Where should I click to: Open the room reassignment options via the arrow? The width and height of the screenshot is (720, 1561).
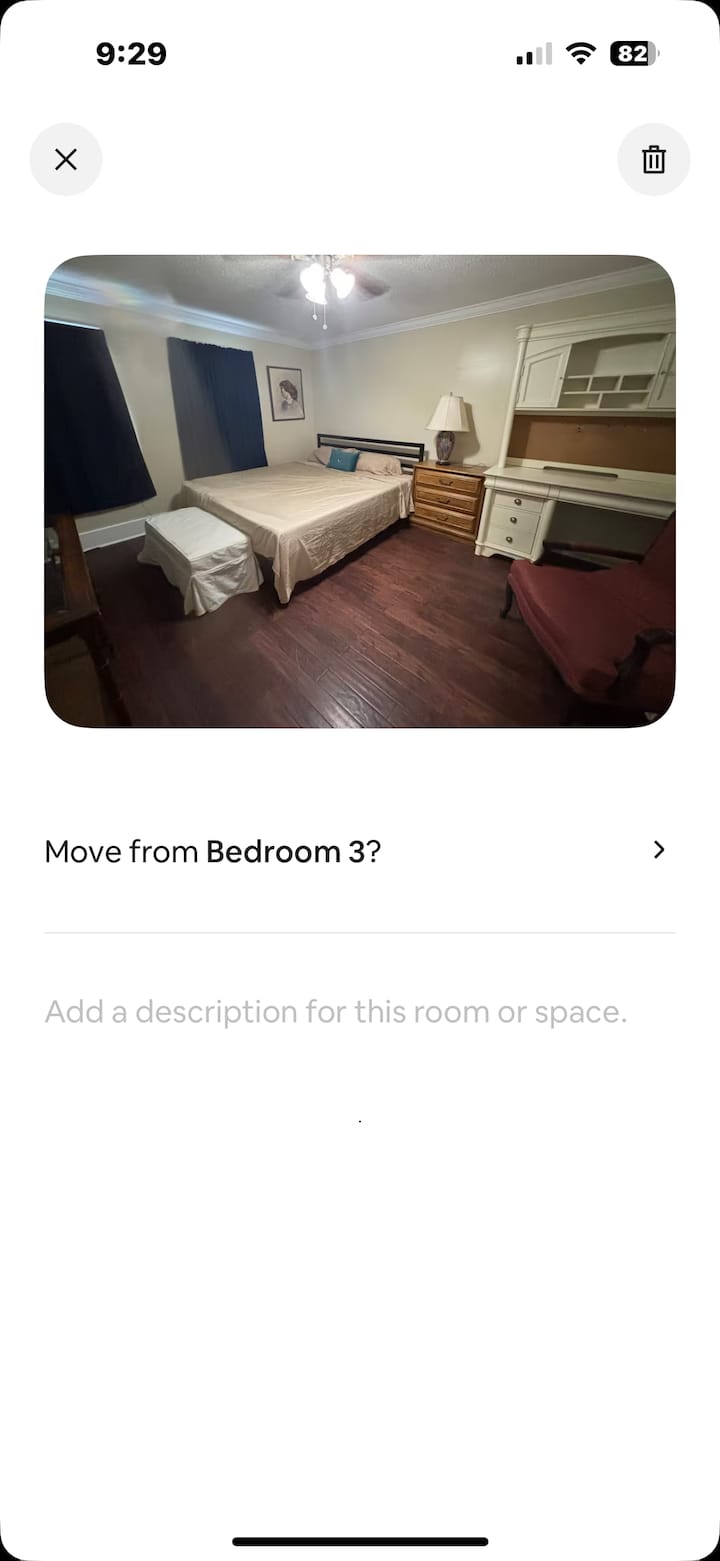point(659,850)
